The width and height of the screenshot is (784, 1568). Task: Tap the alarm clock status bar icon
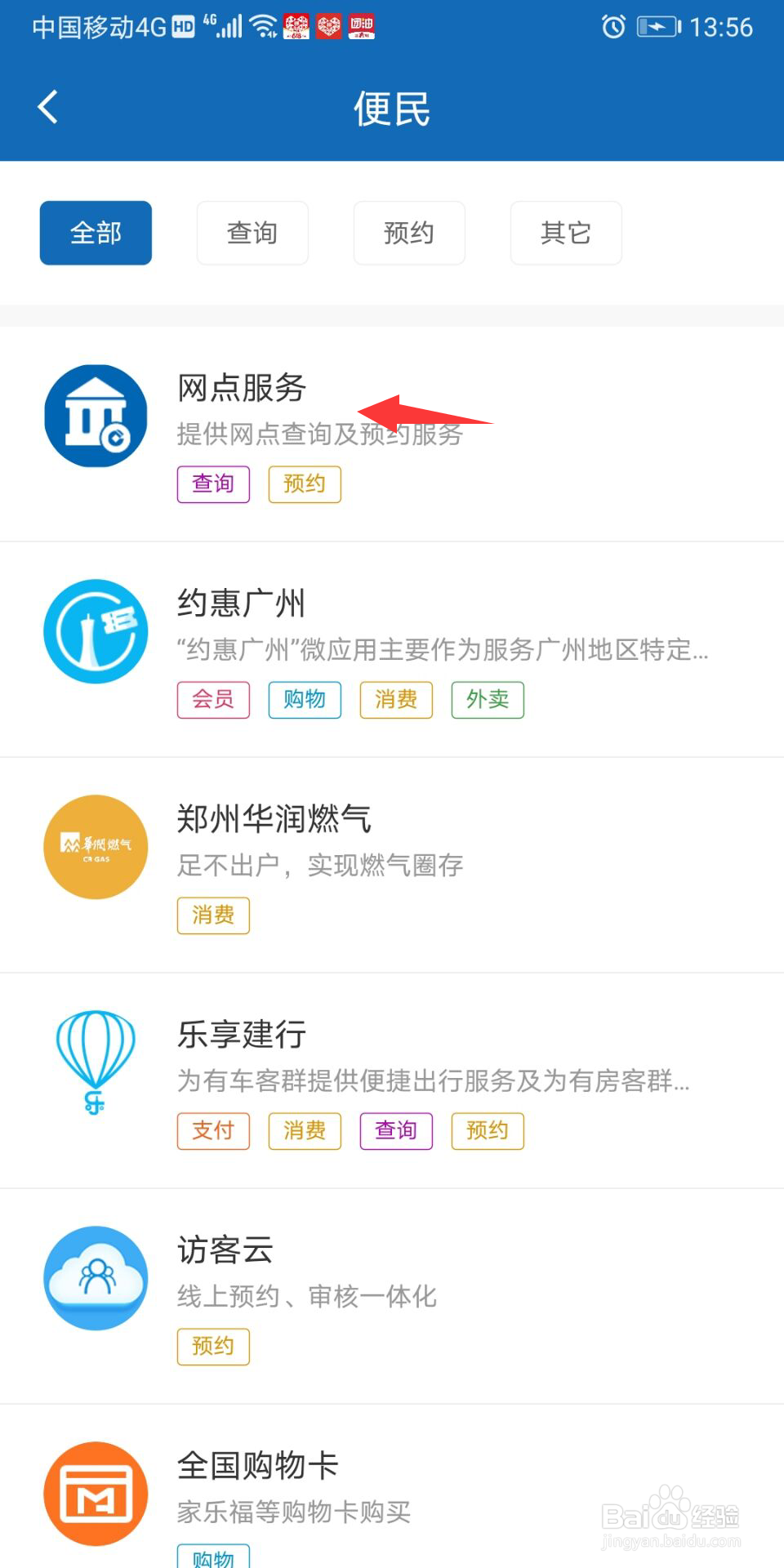pyautogui.click(x=614, y=27)
